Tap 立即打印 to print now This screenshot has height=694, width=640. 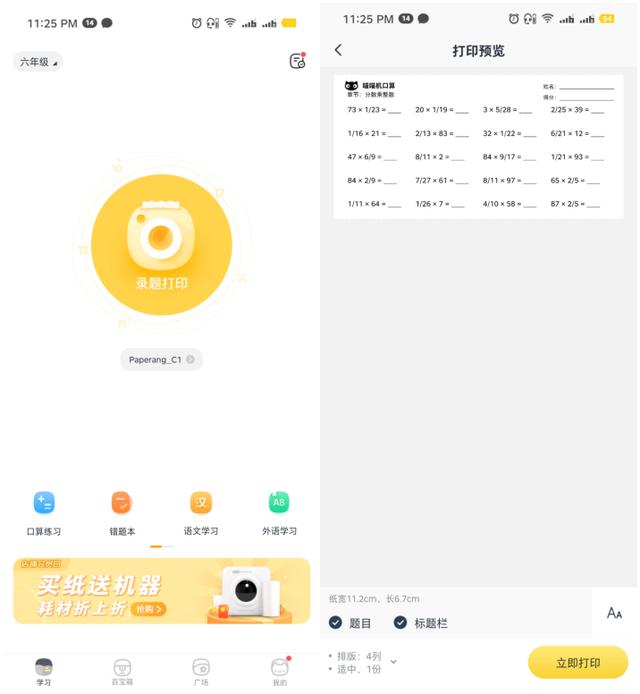click(x=578, y=662)
